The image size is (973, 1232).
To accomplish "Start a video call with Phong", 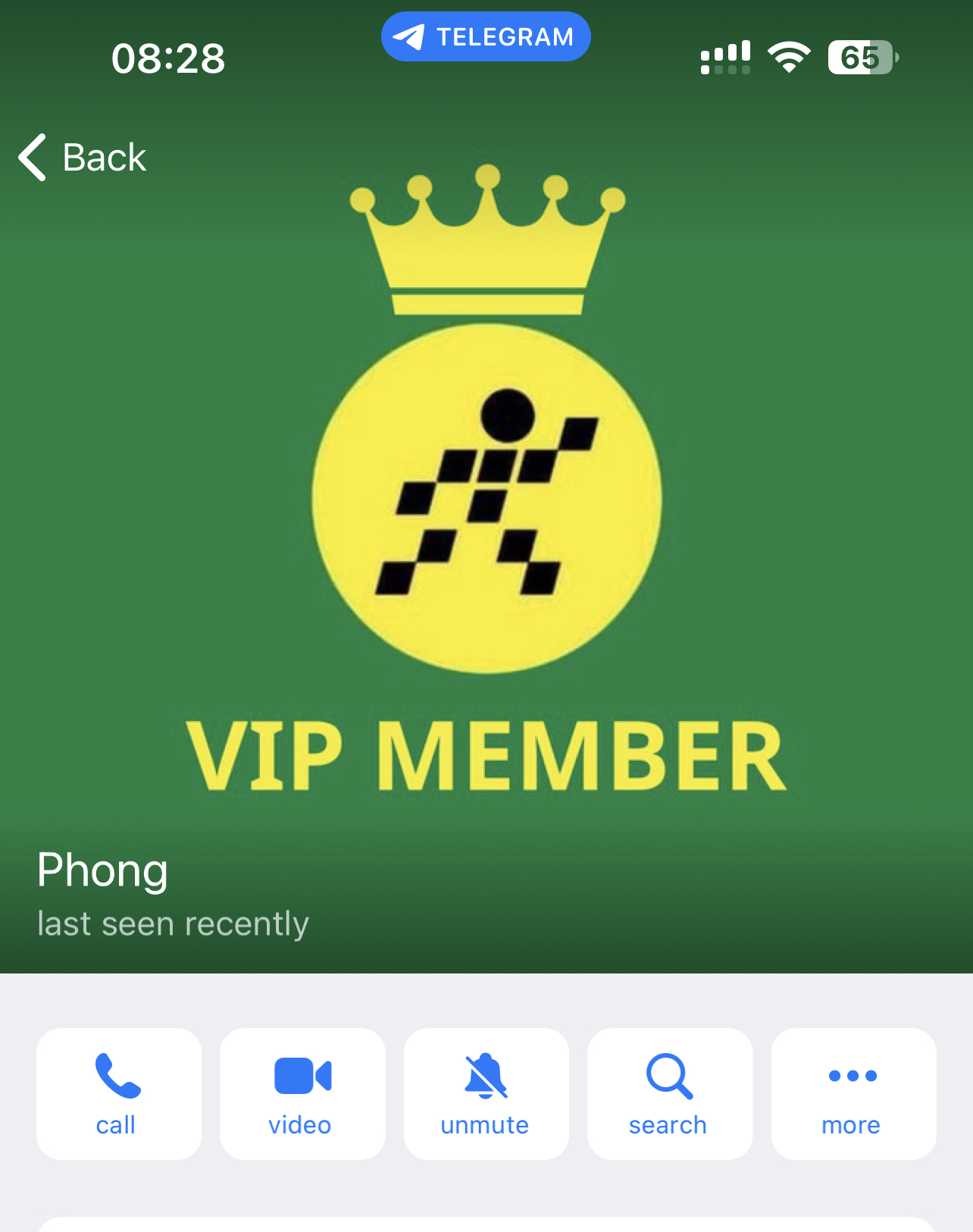I will pos(302,1092).
